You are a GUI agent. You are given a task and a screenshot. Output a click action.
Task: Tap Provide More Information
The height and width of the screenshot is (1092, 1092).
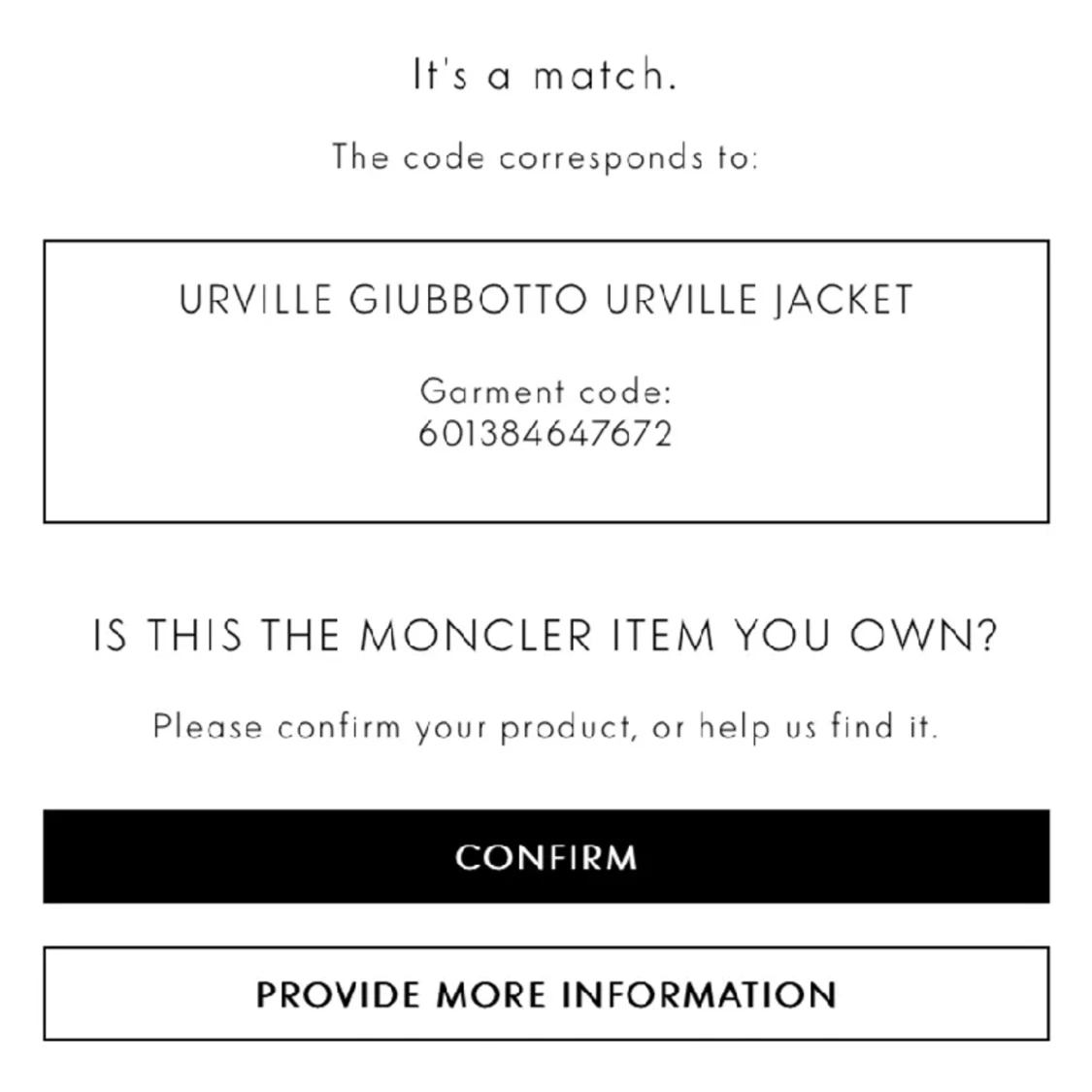(546, 993)
